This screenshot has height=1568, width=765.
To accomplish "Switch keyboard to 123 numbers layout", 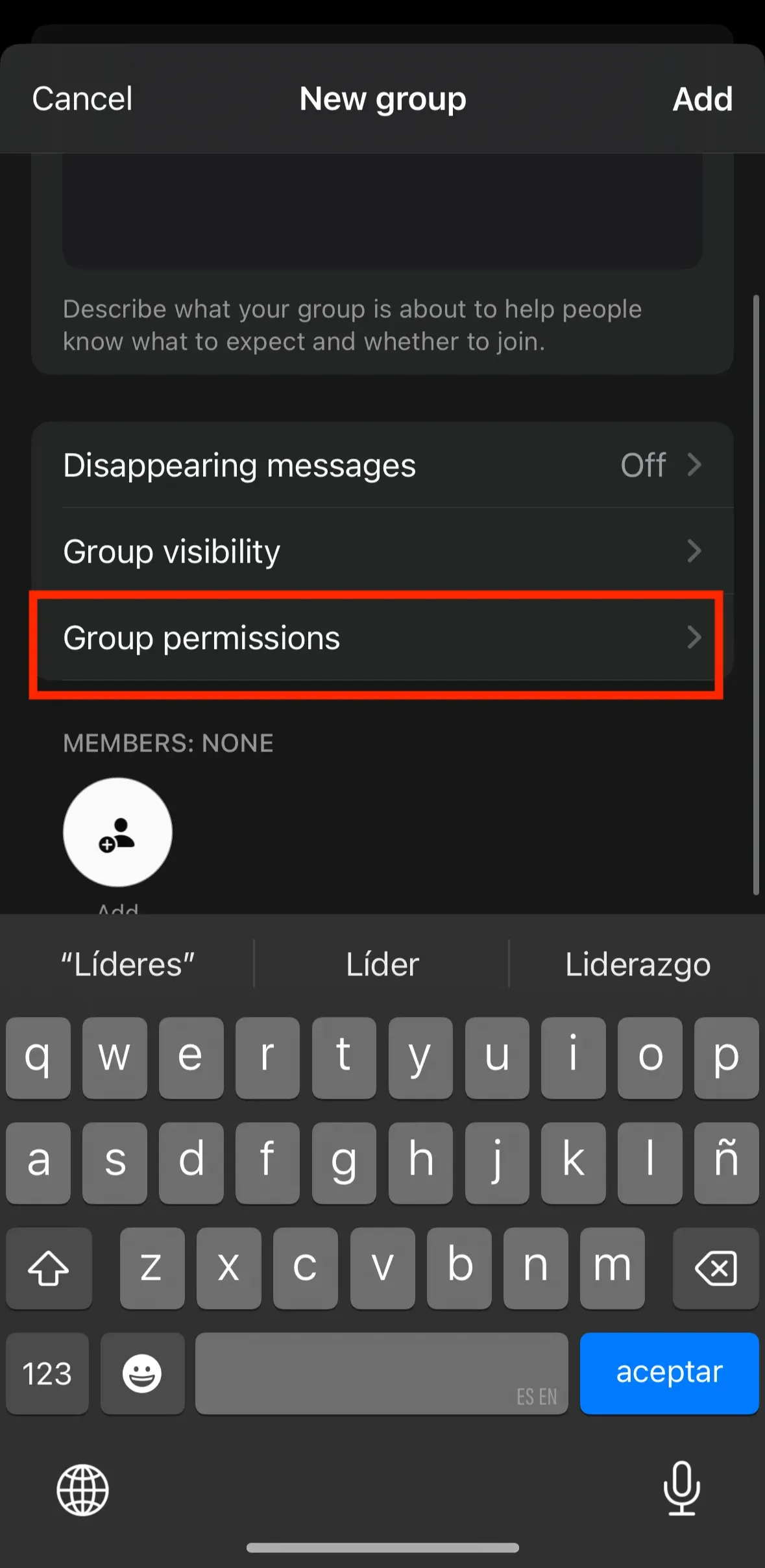I will 47,1373.
